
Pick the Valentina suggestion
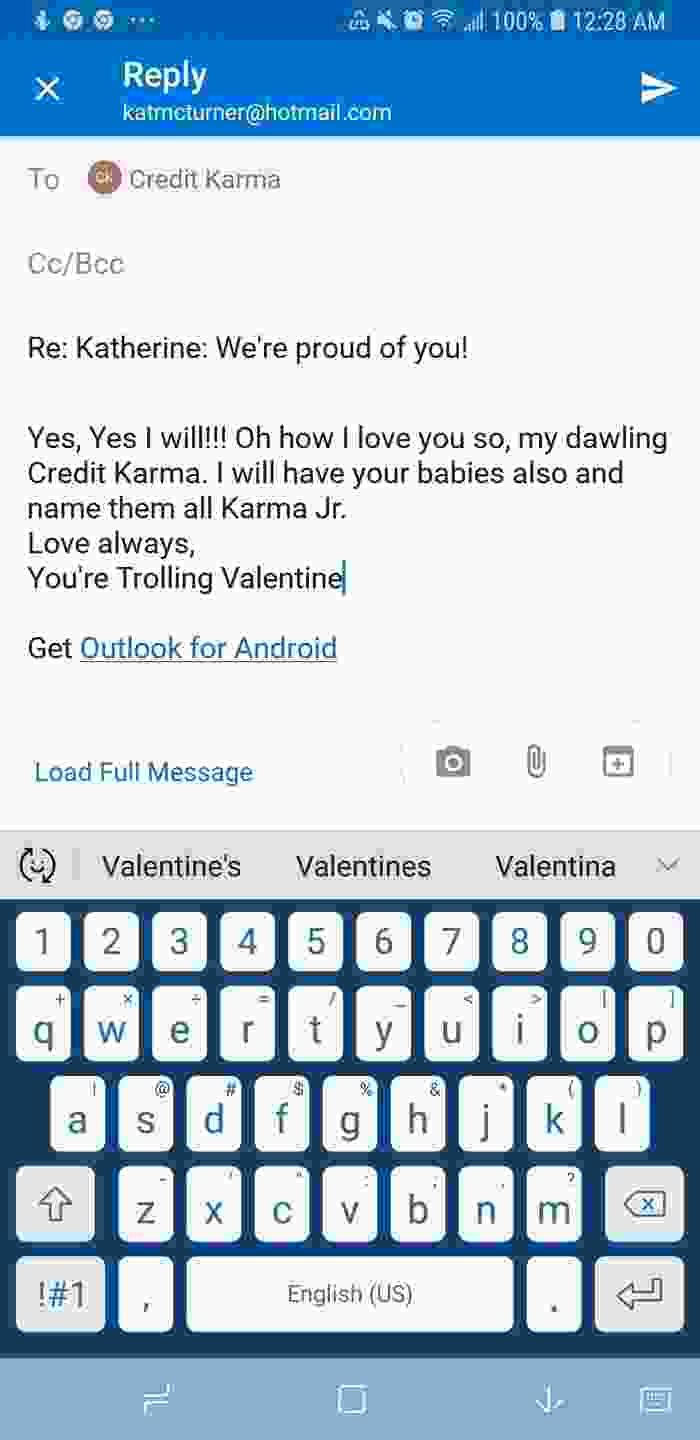pos(555,866)
